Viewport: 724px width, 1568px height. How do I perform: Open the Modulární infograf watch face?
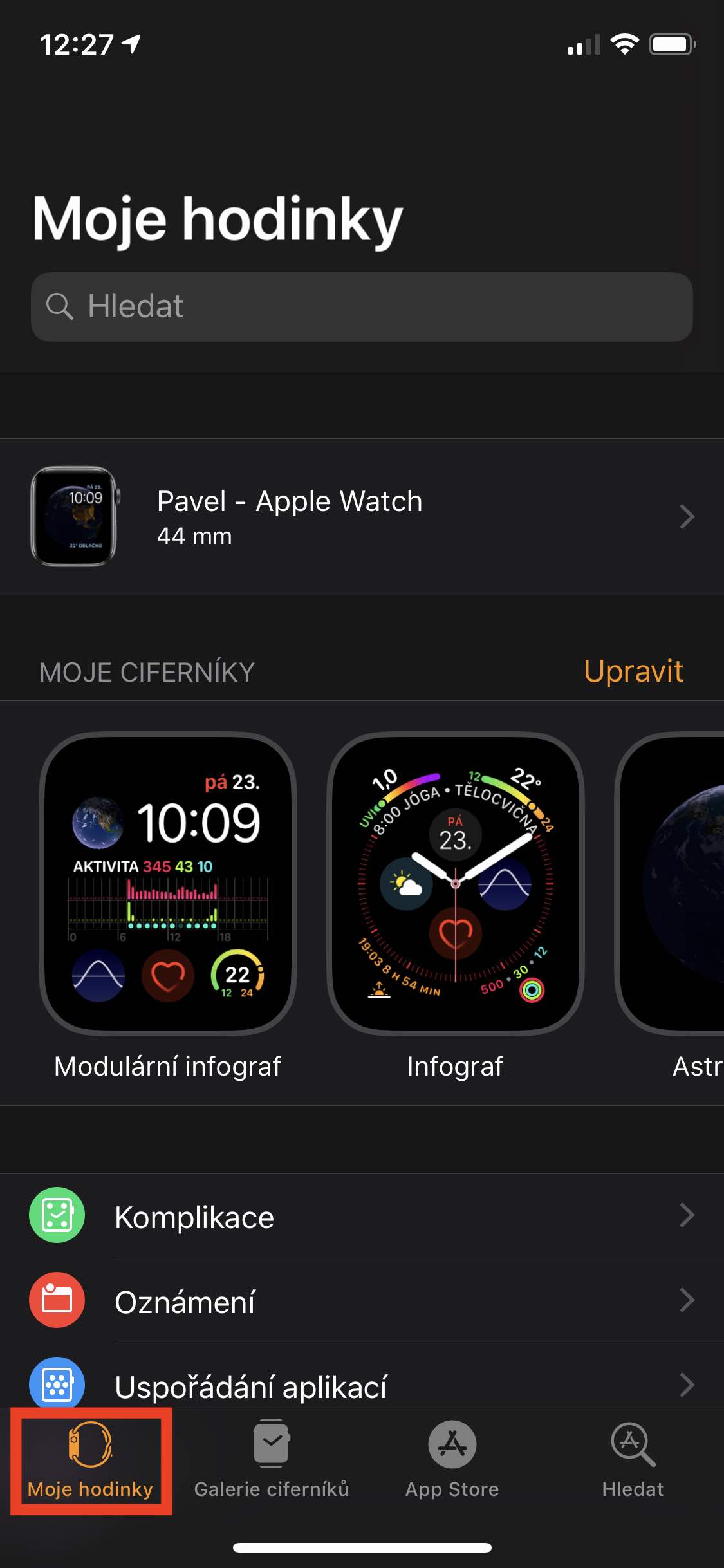[168, 883]
